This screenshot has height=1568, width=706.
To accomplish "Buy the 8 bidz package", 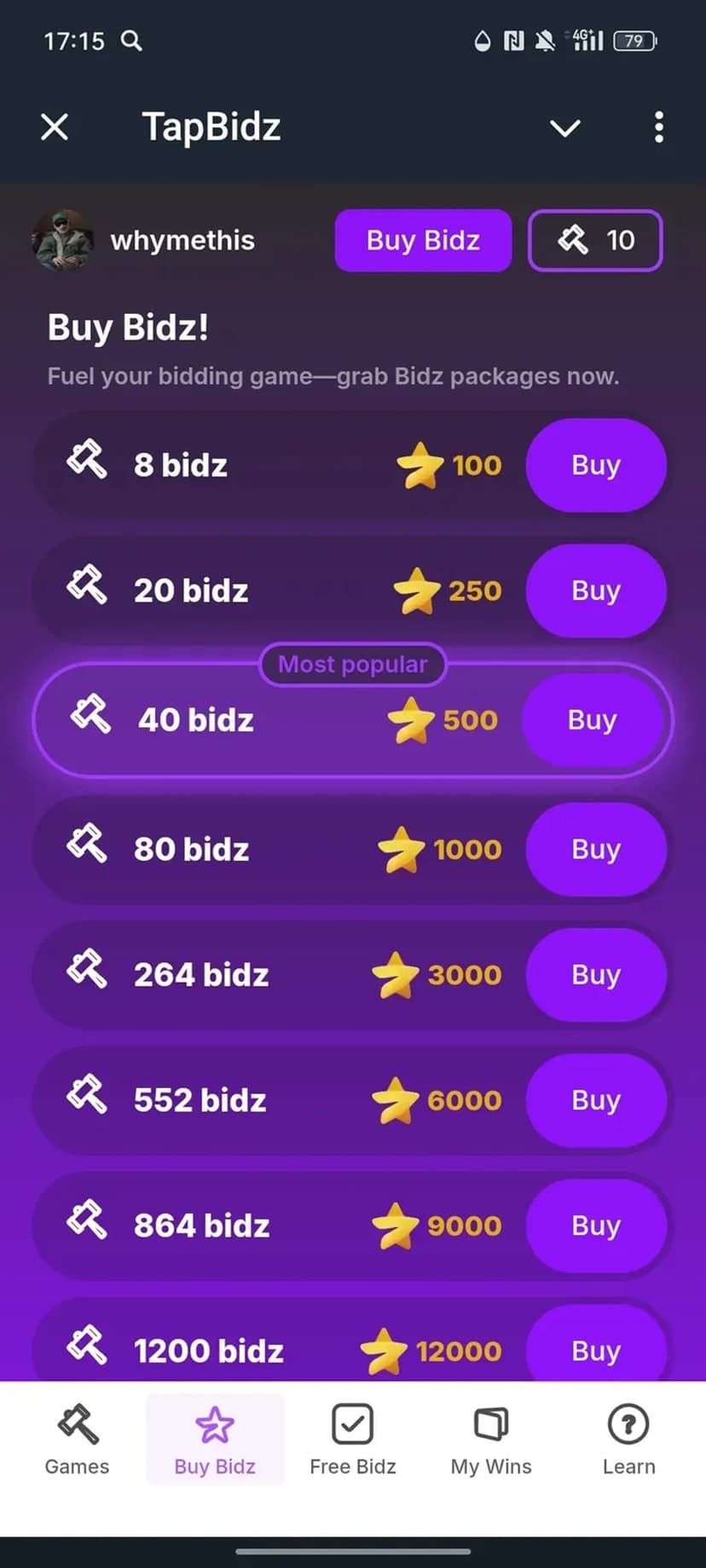I will point(595,465).
